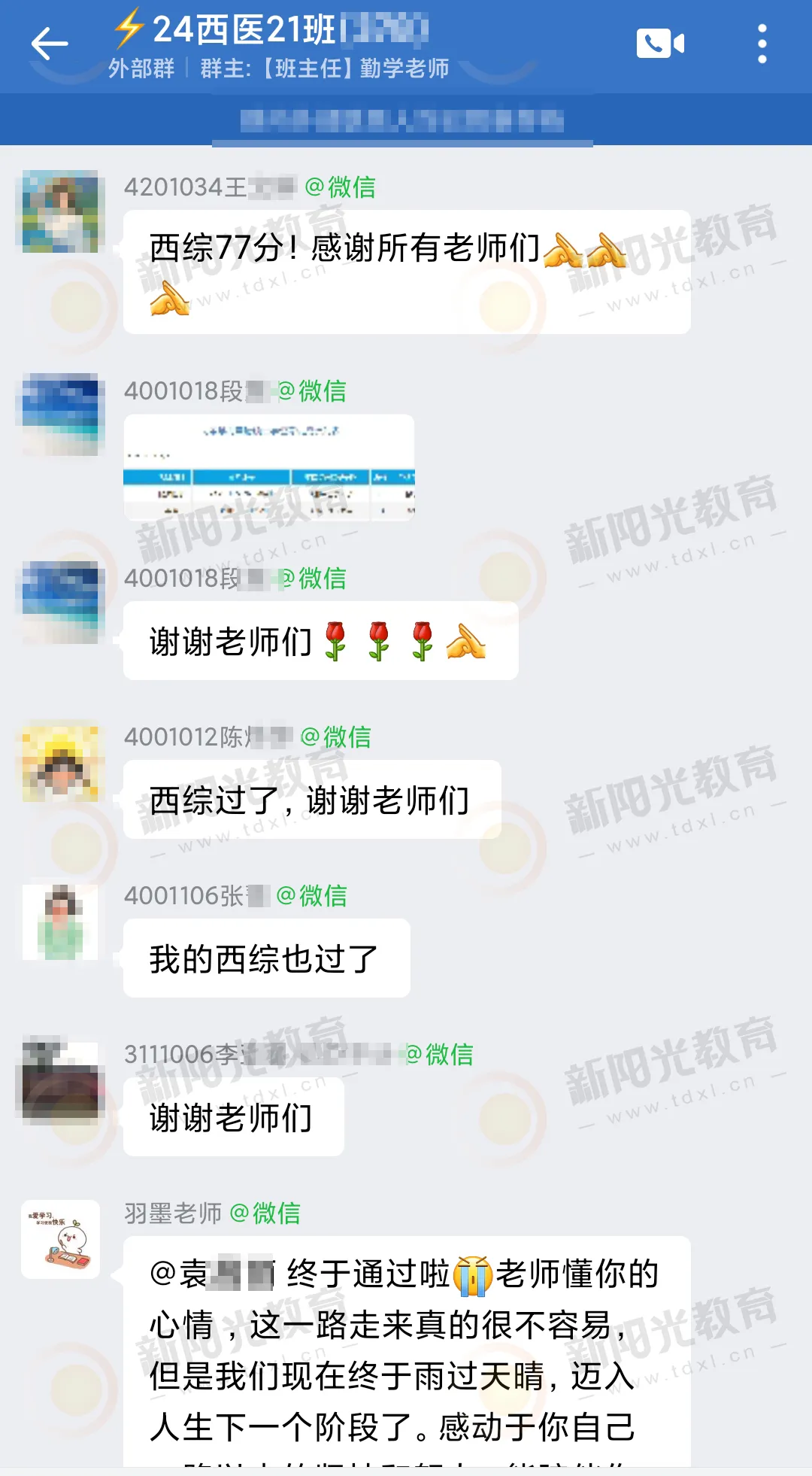The height and width of the screenshot is (1476, 812).
Task: Go back from the group chat
Action: pos(50,44)
